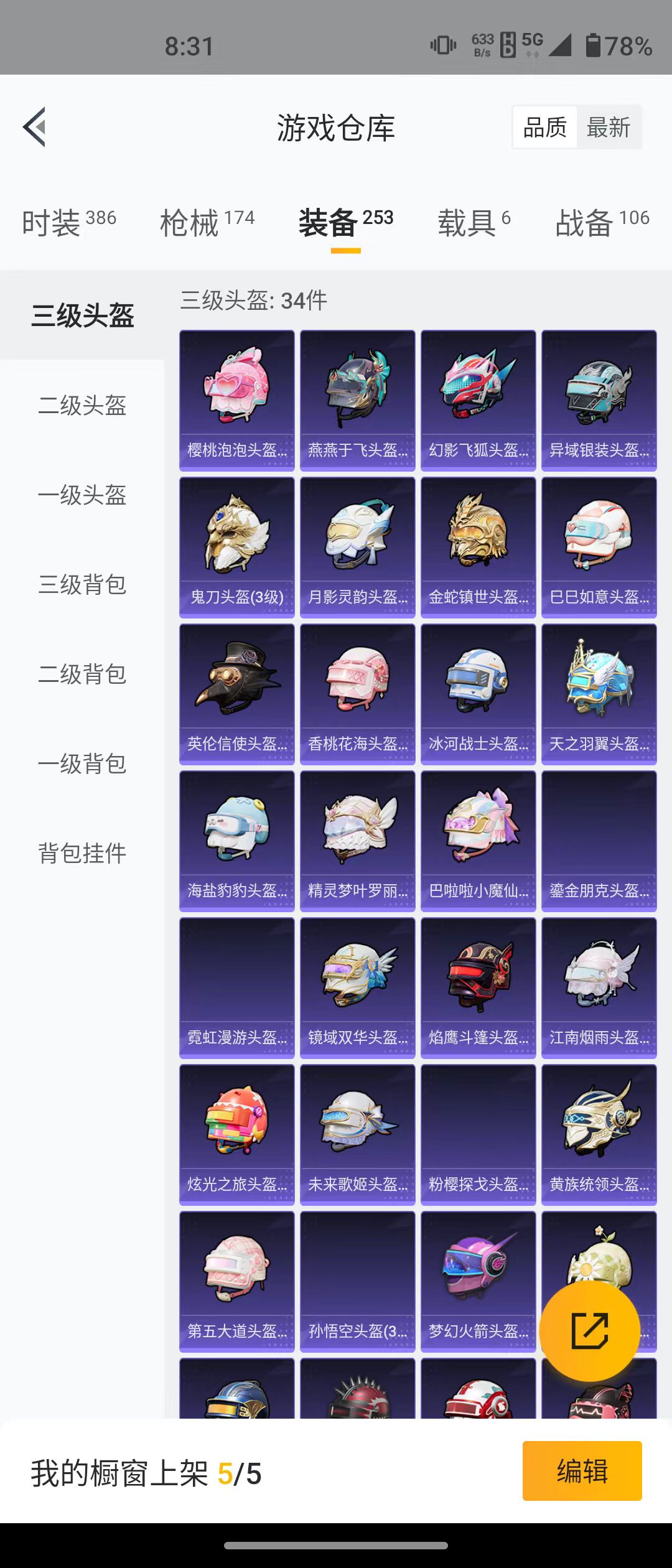This screenshot has height=1568, width=672.
Task: Tap the 编辑 button
Action: (582, 1471)
